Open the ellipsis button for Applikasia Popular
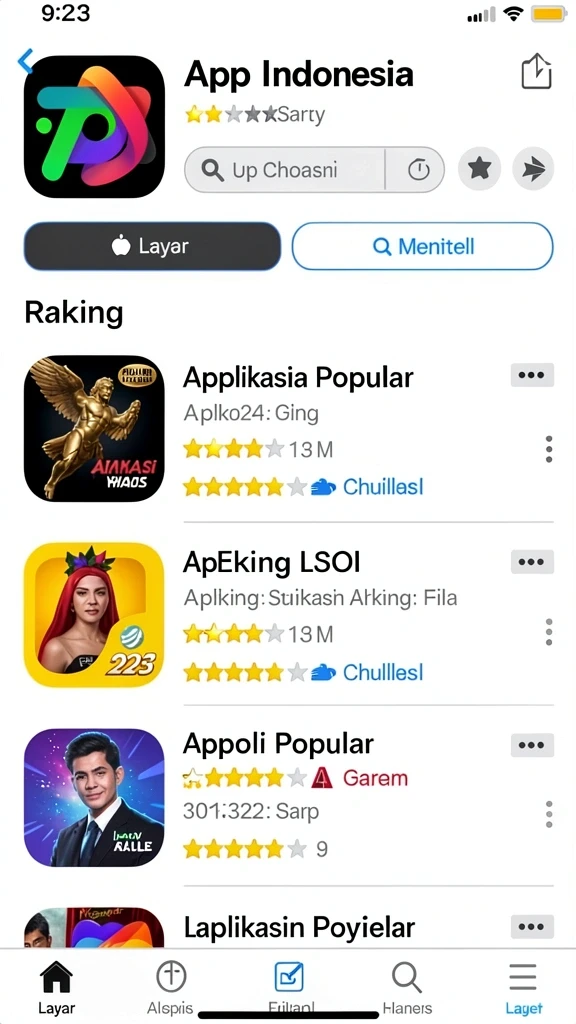The image size is (576, 1024). click(532, 376)
